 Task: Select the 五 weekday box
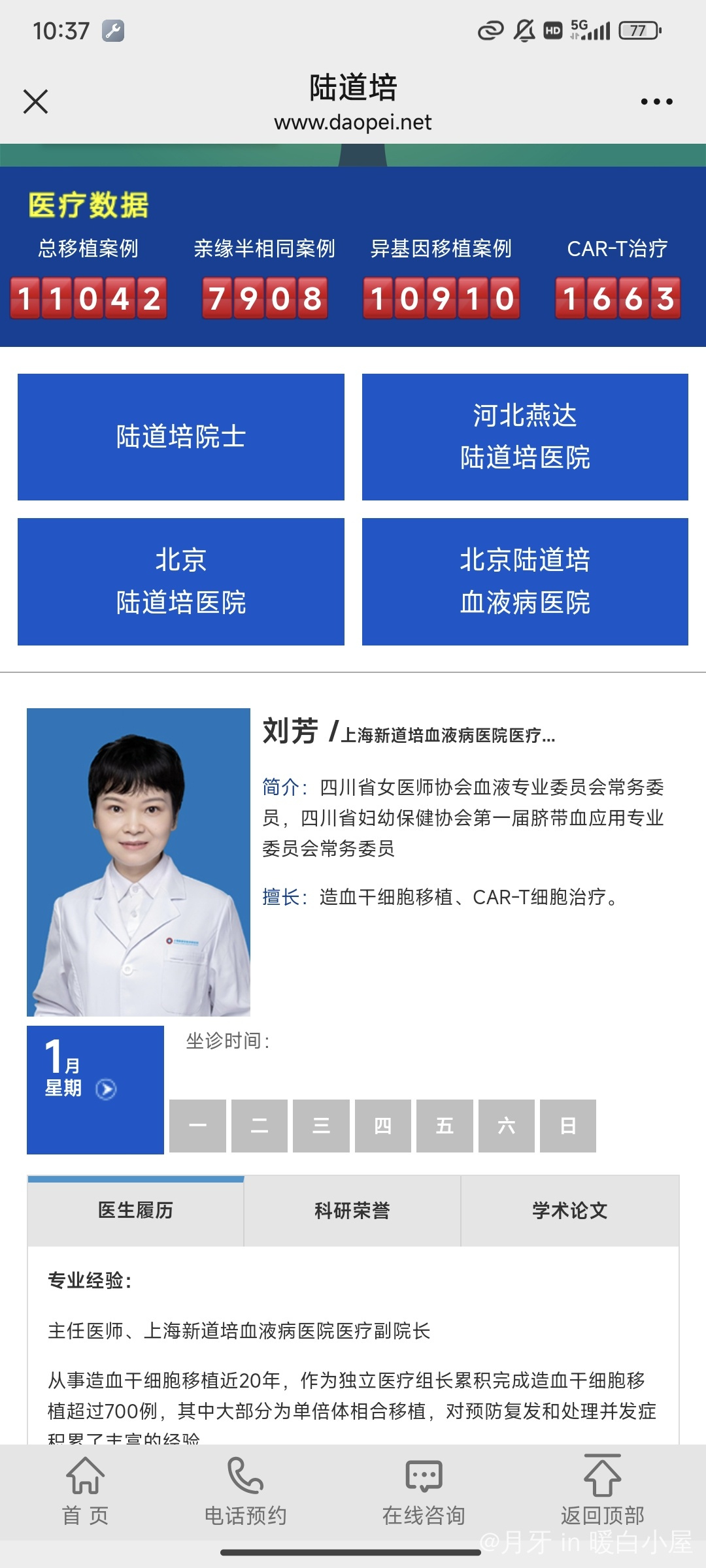coord(445,1126)
